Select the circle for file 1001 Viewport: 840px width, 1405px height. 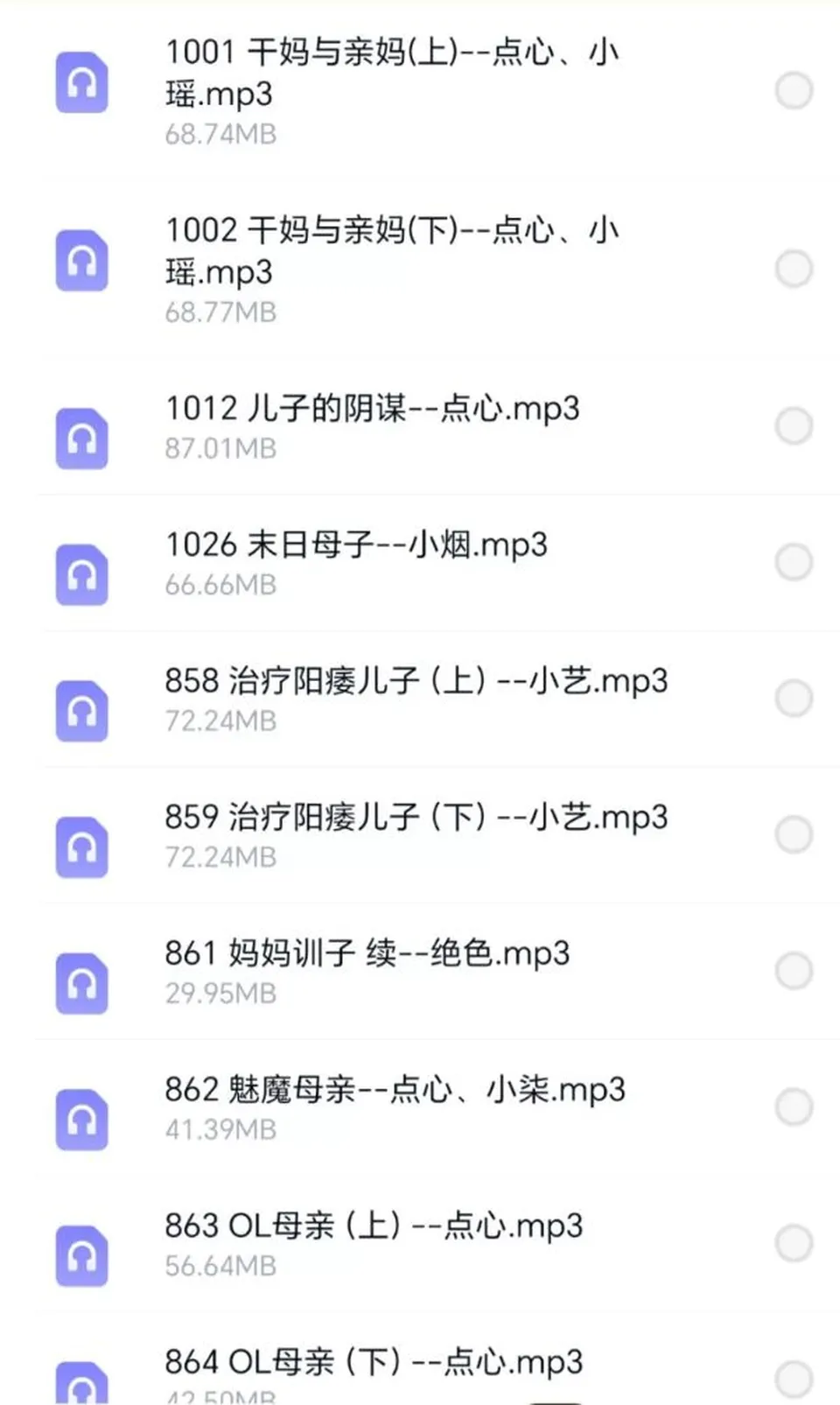pyautogui.click(x=794, y=90)
